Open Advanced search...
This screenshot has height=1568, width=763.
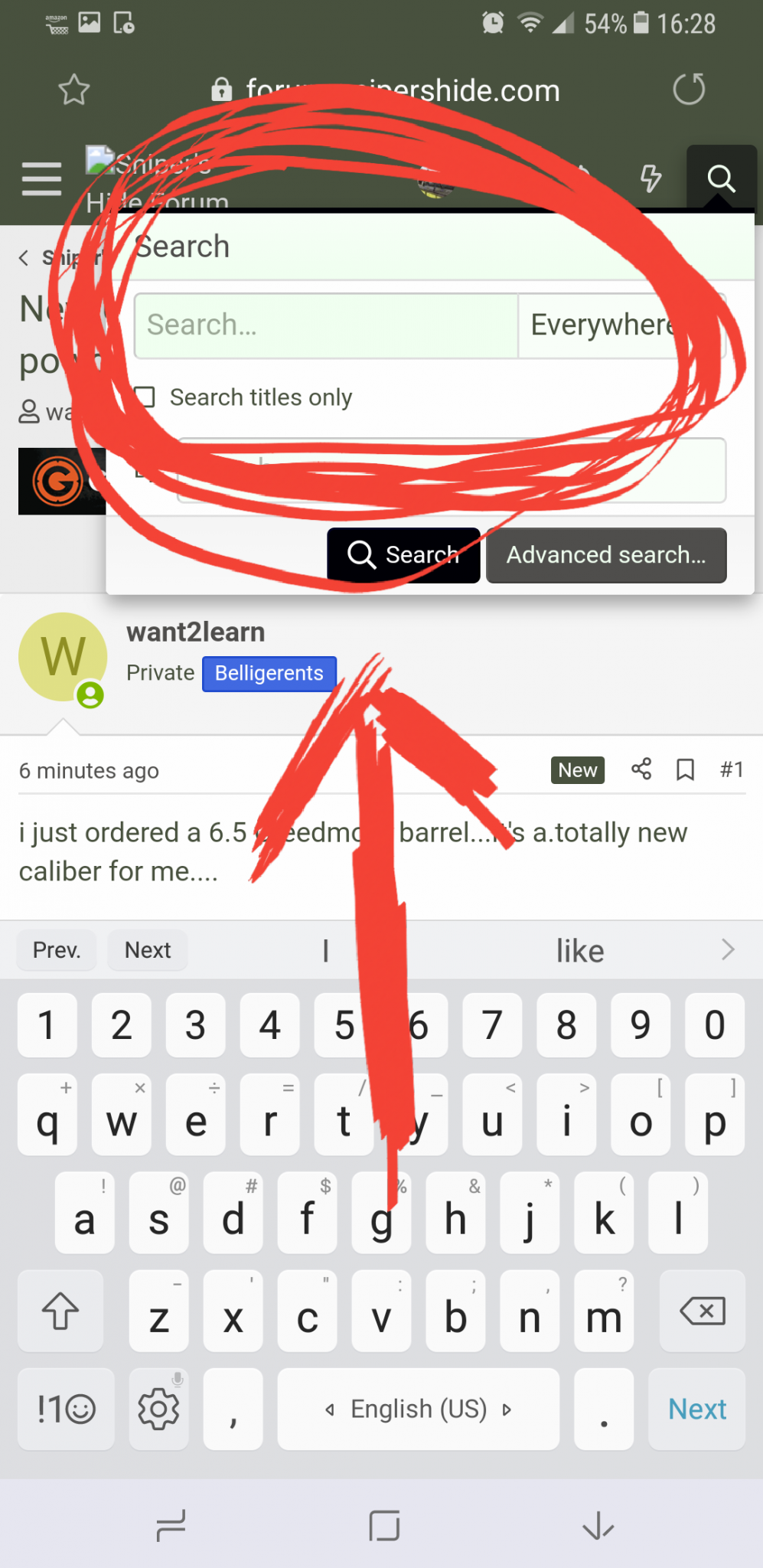coord(605,555)
